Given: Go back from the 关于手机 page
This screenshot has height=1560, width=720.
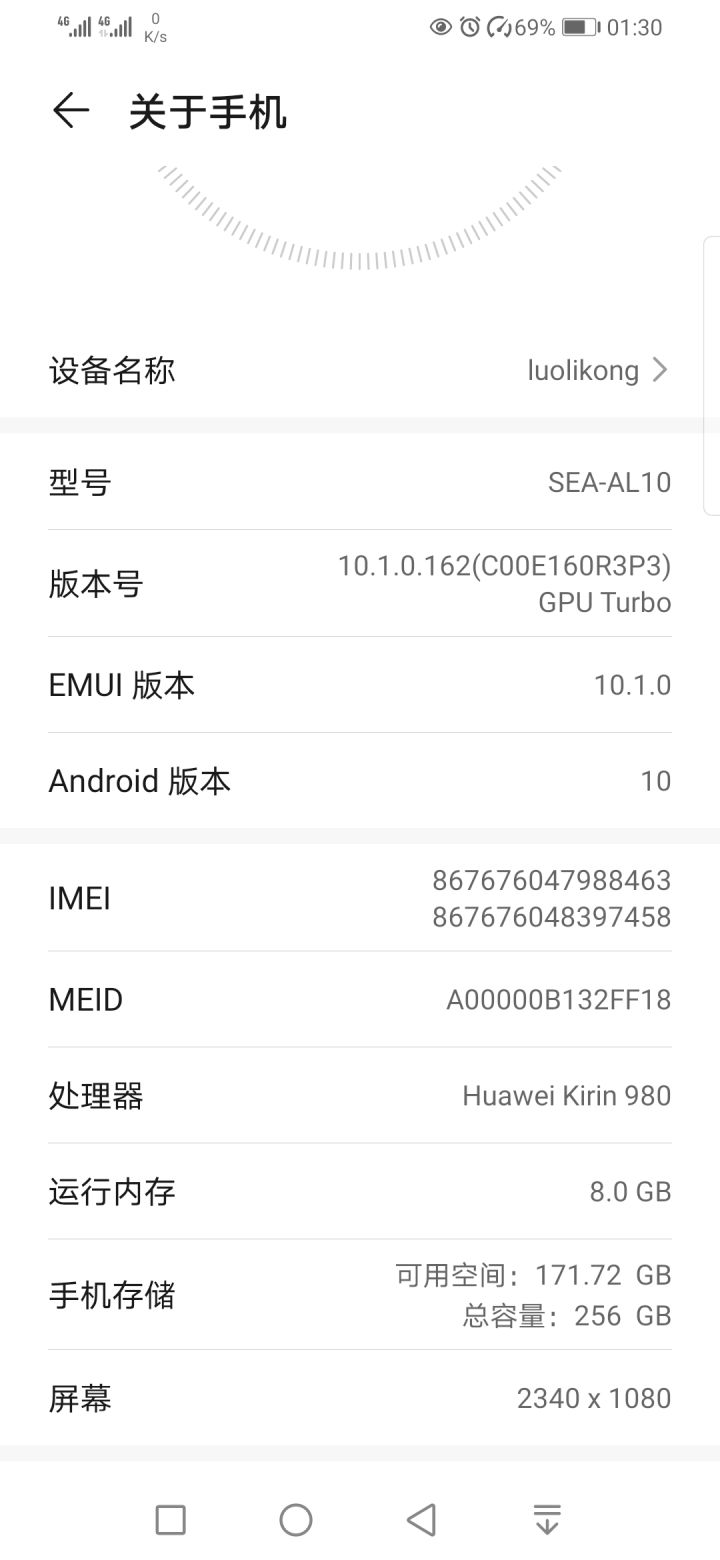Looking at the screenshot, I should tap(71, 110).
